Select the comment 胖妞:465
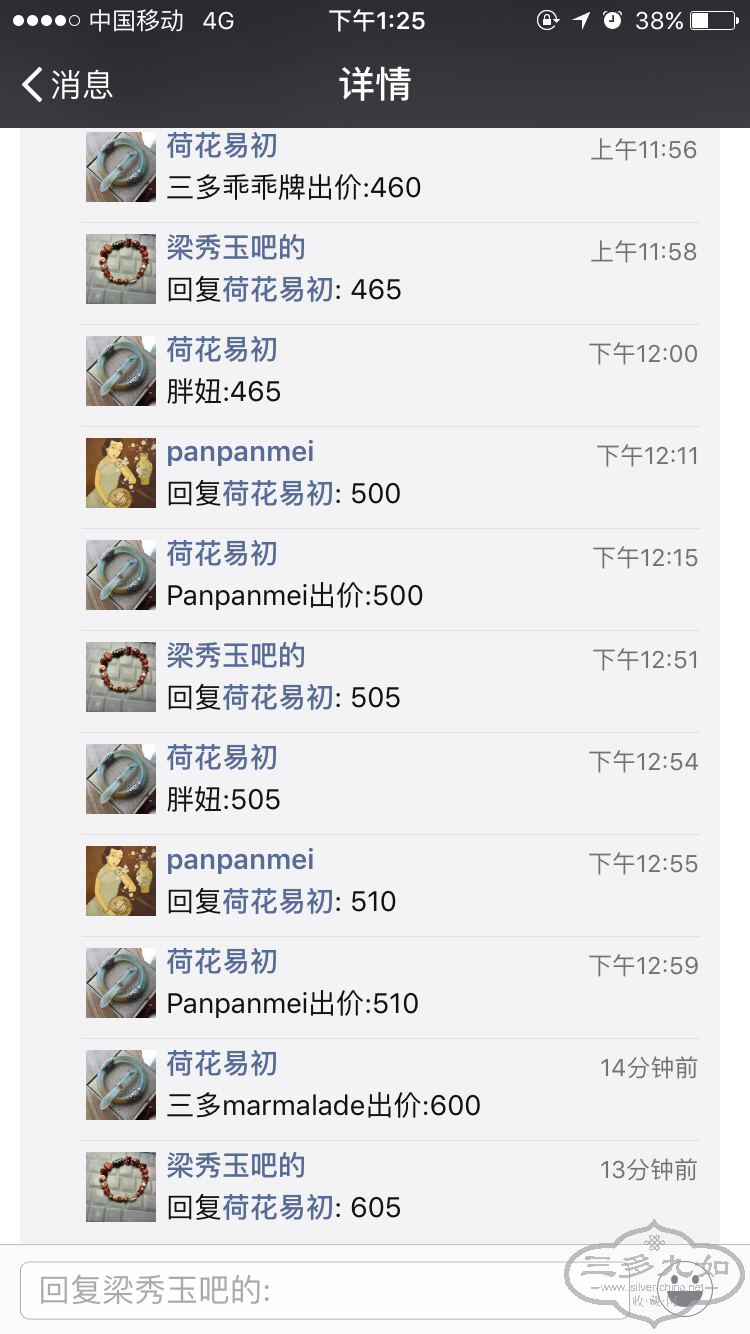 224,392
